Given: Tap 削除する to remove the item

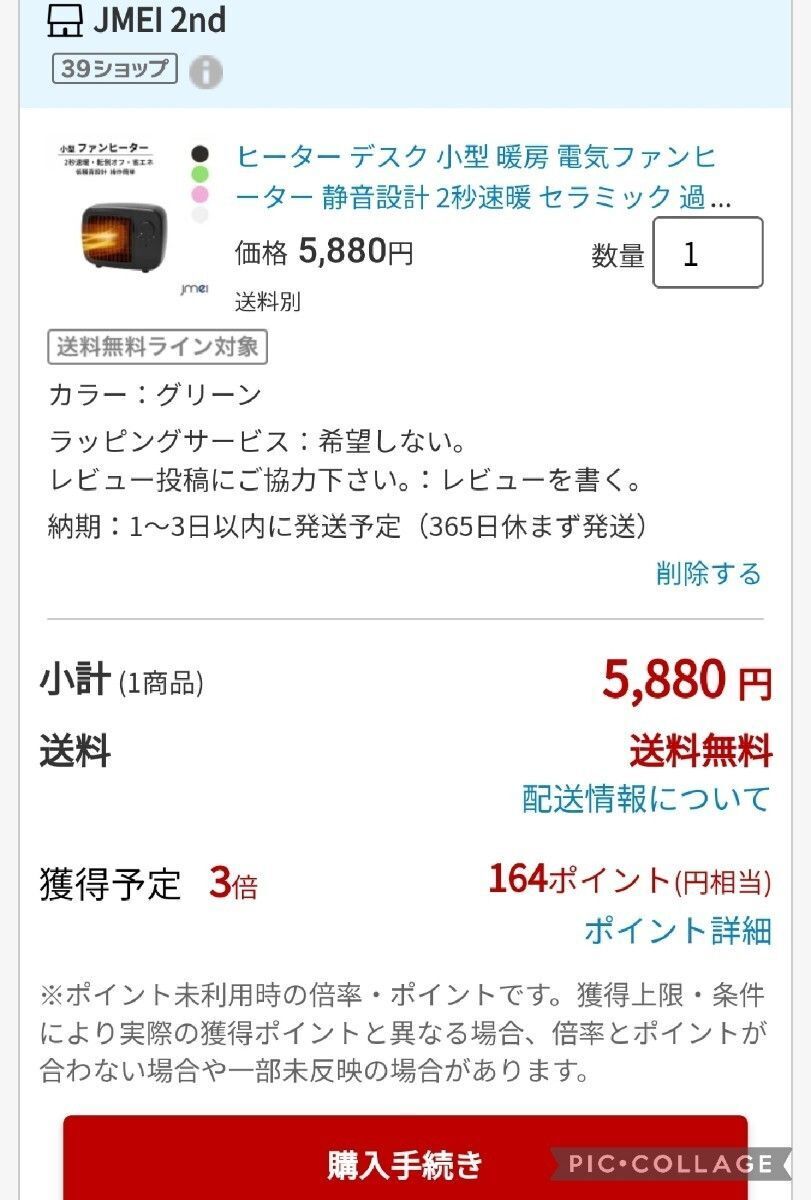Looking at the screenshot, I should click(708, 573).
